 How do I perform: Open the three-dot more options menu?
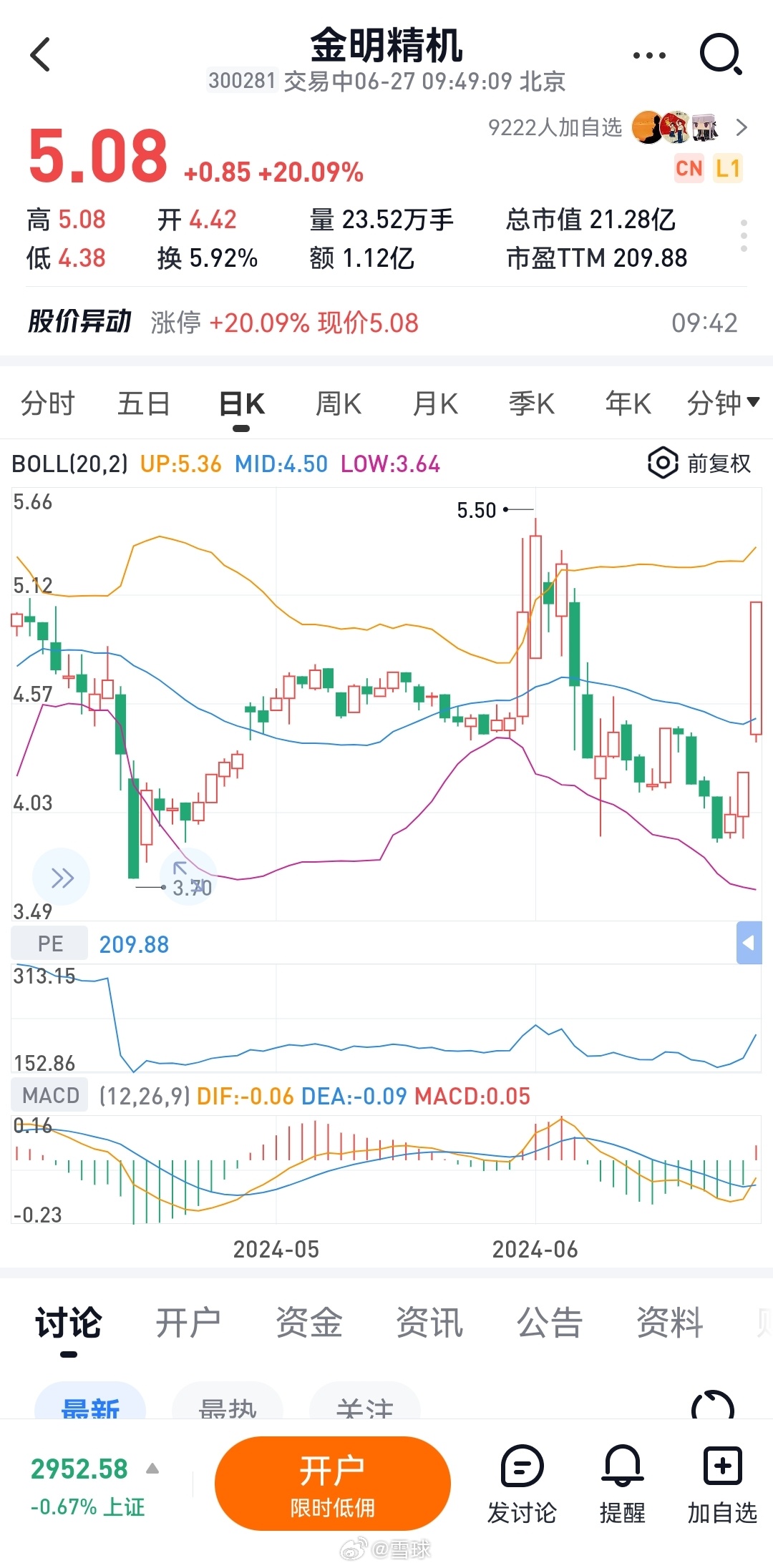(649, 55)
